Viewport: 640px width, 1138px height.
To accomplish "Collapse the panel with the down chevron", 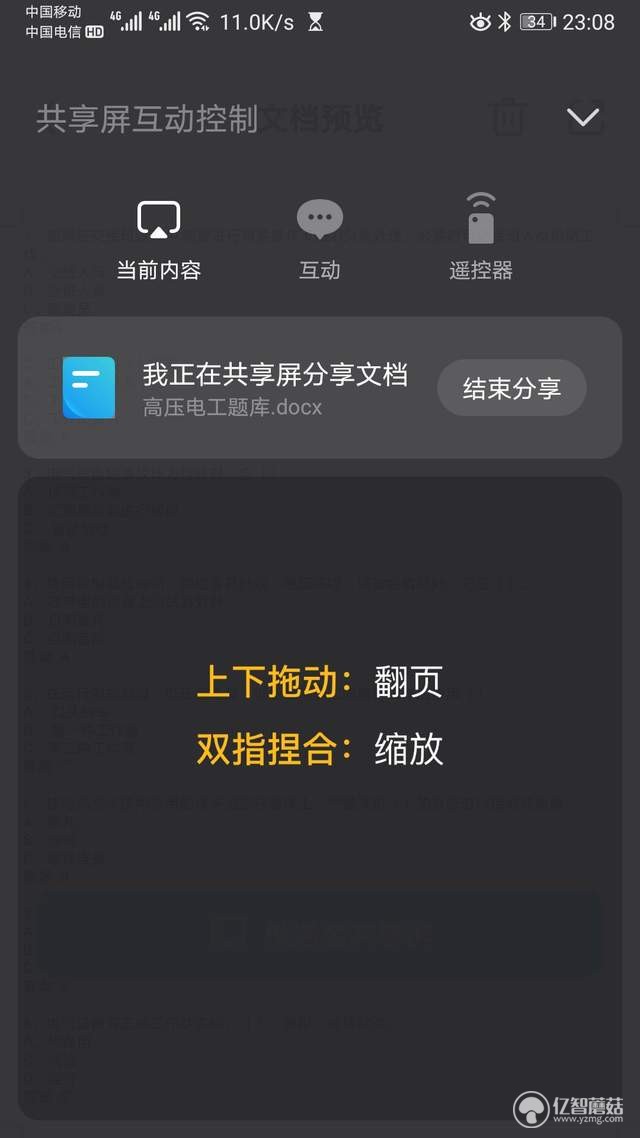I will click(584, 118).
